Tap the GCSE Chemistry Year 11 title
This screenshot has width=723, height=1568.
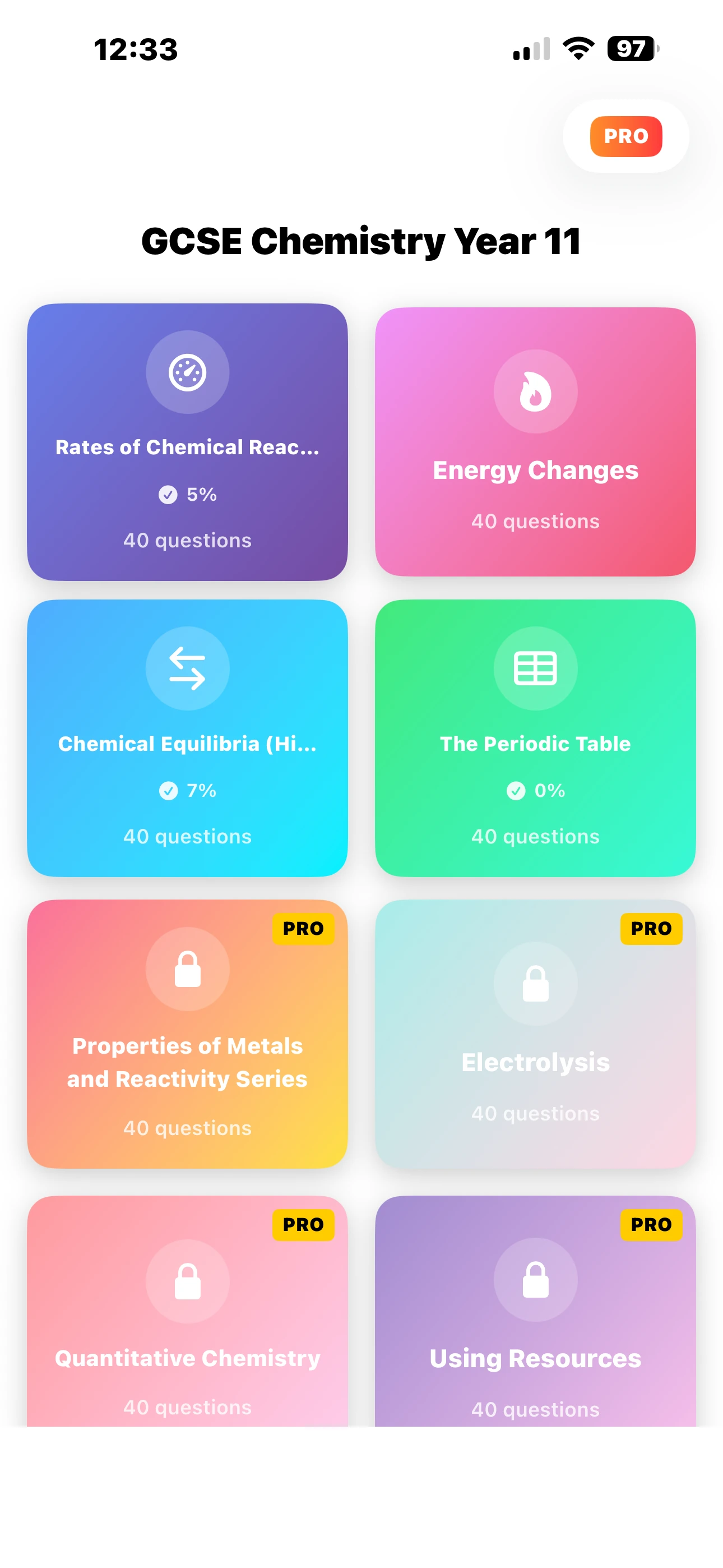click(361, 241)
